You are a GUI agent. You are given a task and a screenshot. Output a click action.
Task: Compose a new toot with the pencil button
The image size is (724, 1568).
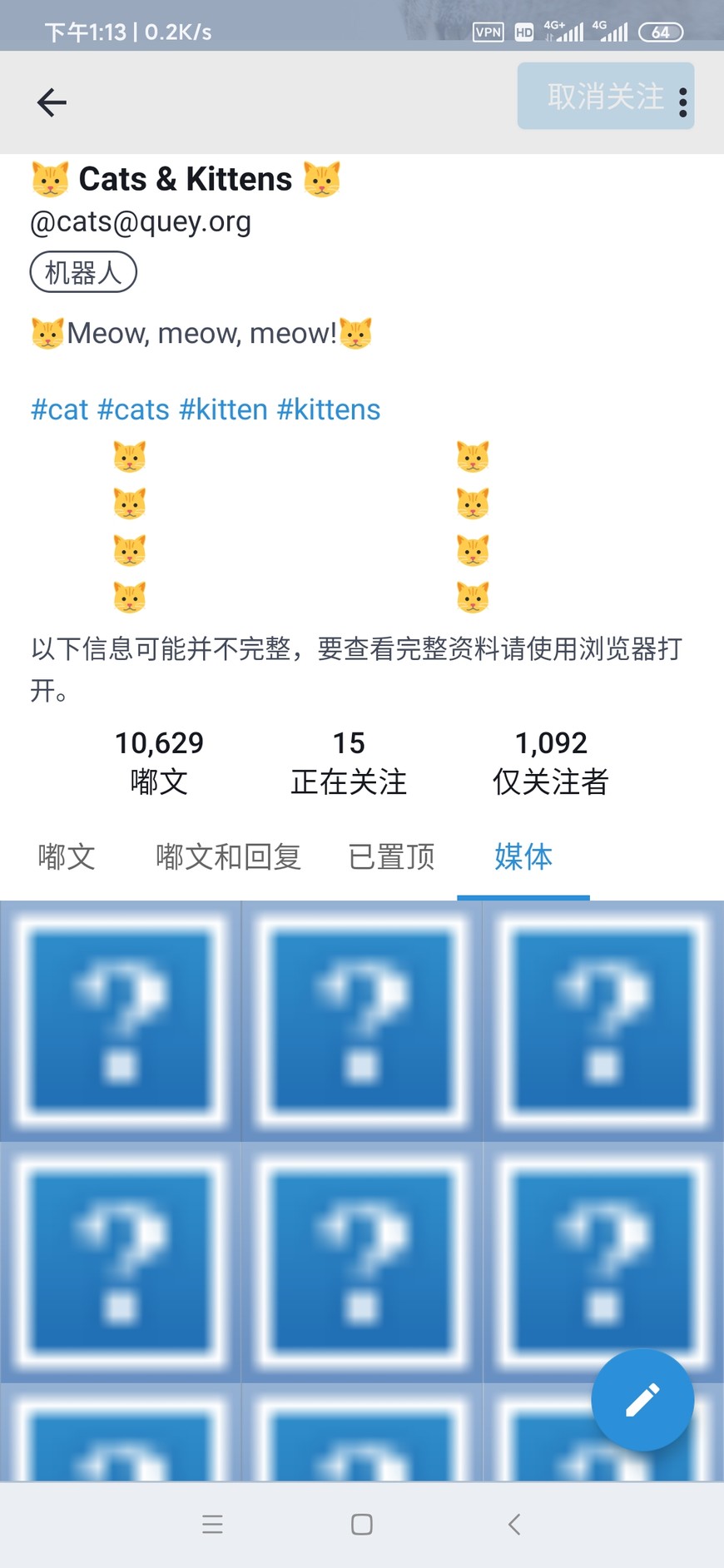click(x=642, y=1400)
